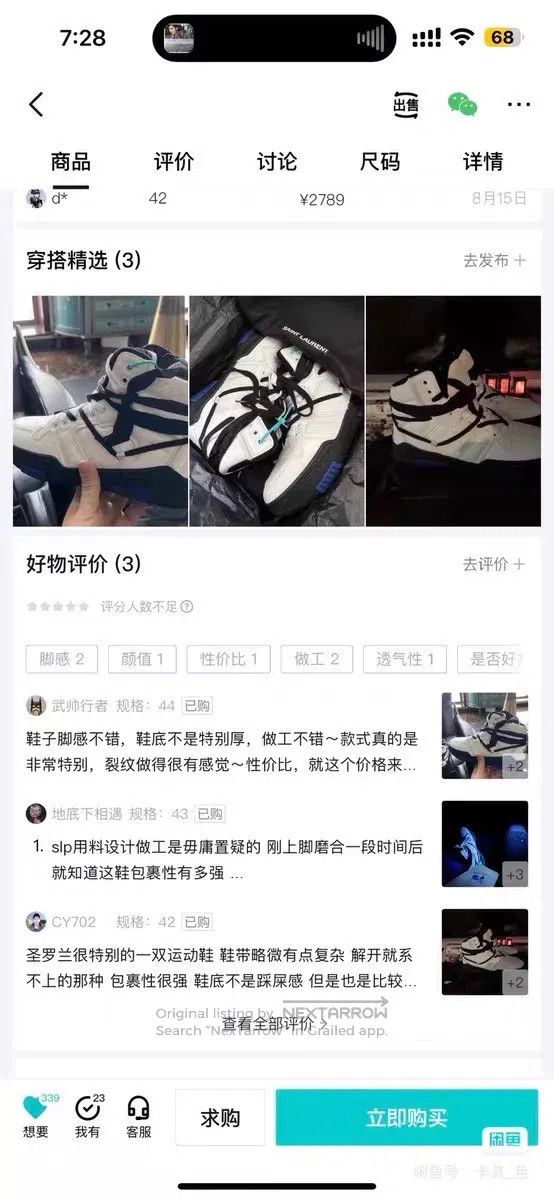Switch to the 详情 tab
Image resolution: width=554 pixels, height=1200 pixels.
(483, 162)
